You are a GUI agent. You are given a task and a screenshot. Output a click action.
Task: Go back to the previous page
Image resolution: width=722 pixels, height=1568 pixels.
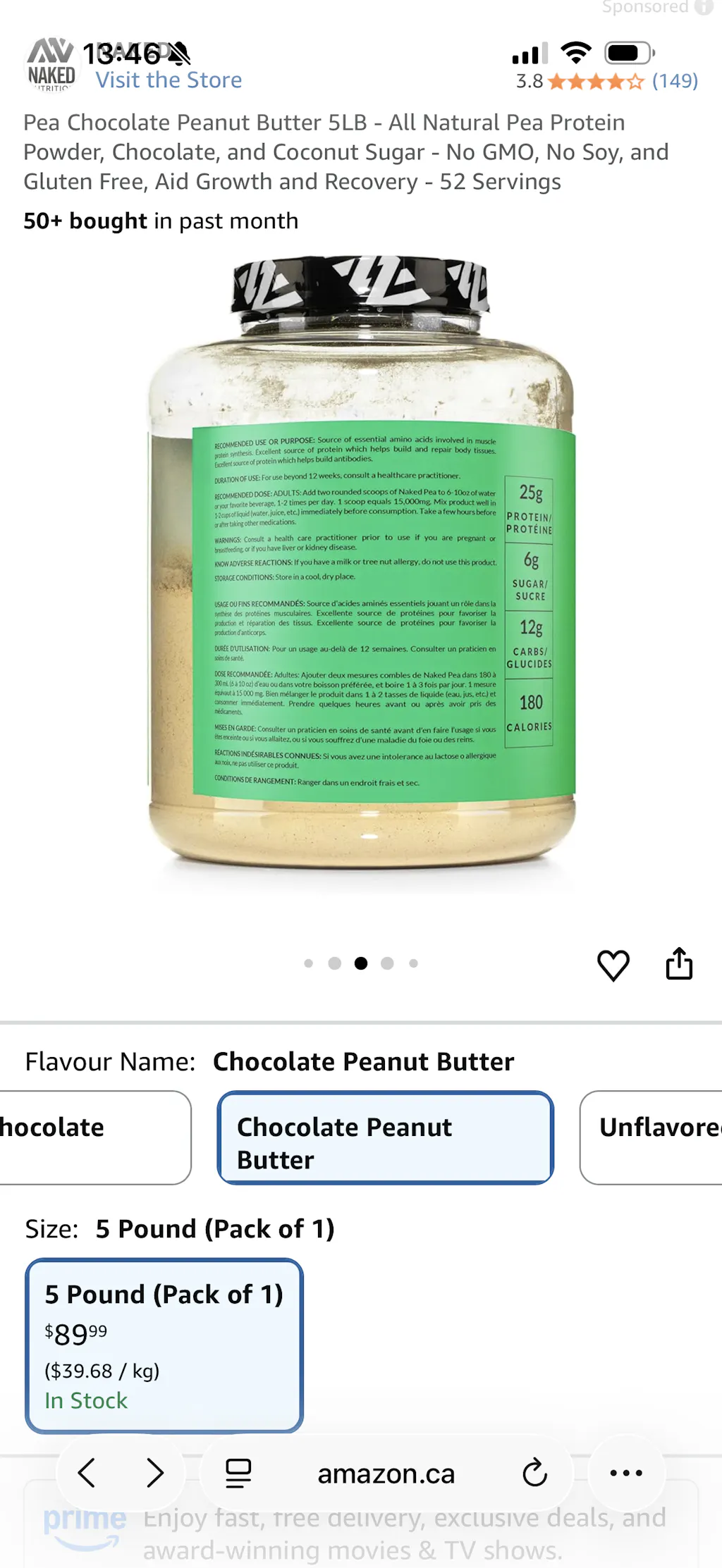point(87,1473)
